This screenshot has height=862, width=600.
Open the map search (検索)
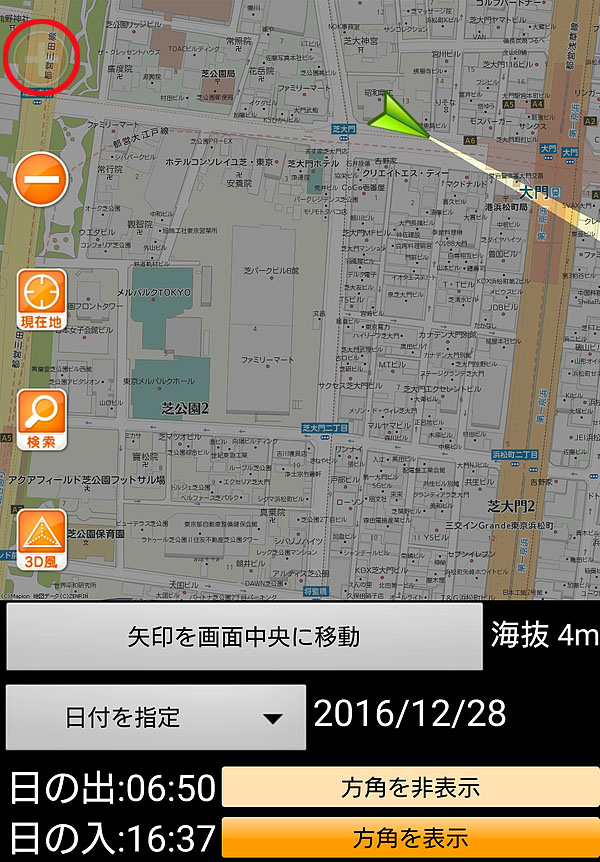click(41, 420)
